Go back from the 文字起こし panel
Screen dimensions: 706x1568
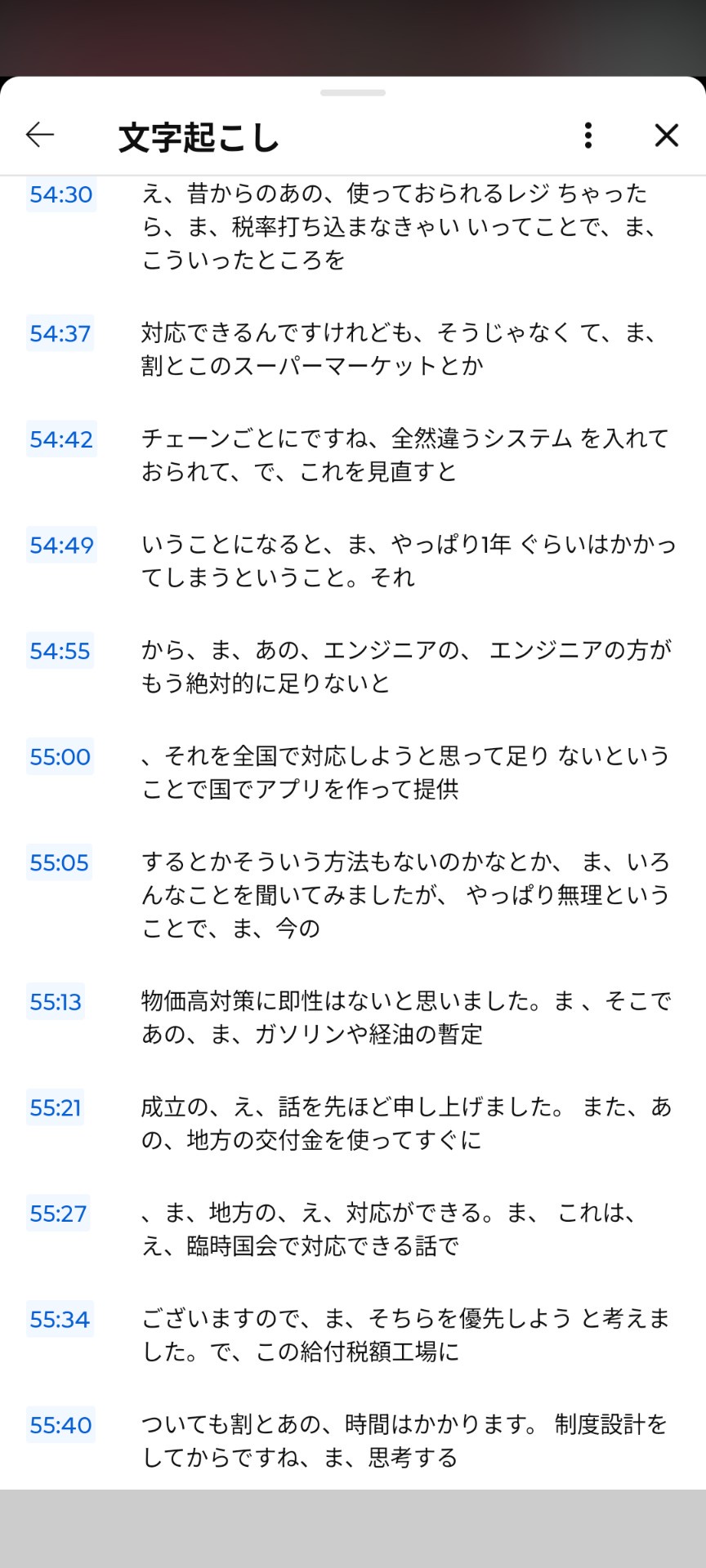pos(40,135)
